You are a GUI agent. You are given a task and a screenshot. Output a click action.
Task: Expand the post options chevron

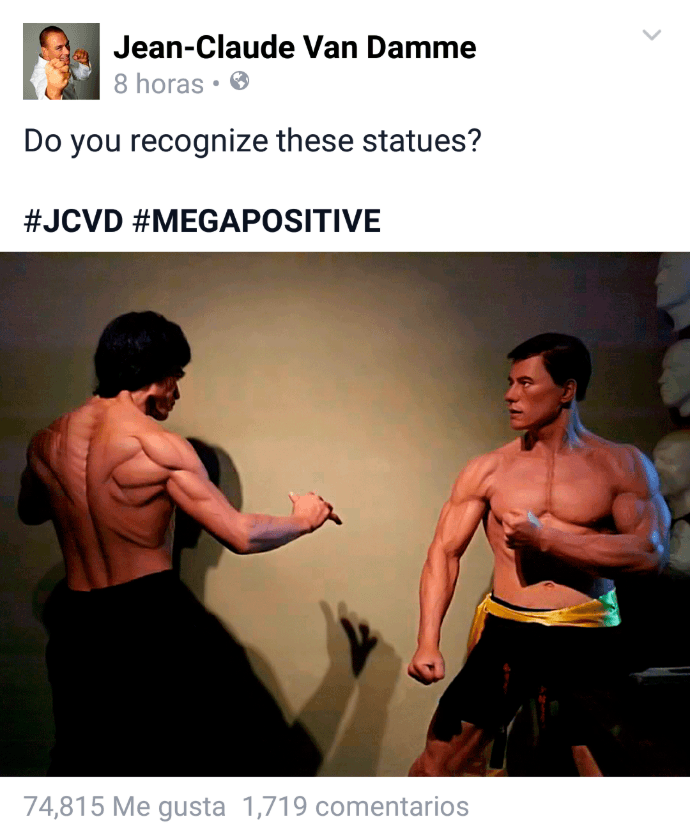pyautogui.click(x=651, y=35)
